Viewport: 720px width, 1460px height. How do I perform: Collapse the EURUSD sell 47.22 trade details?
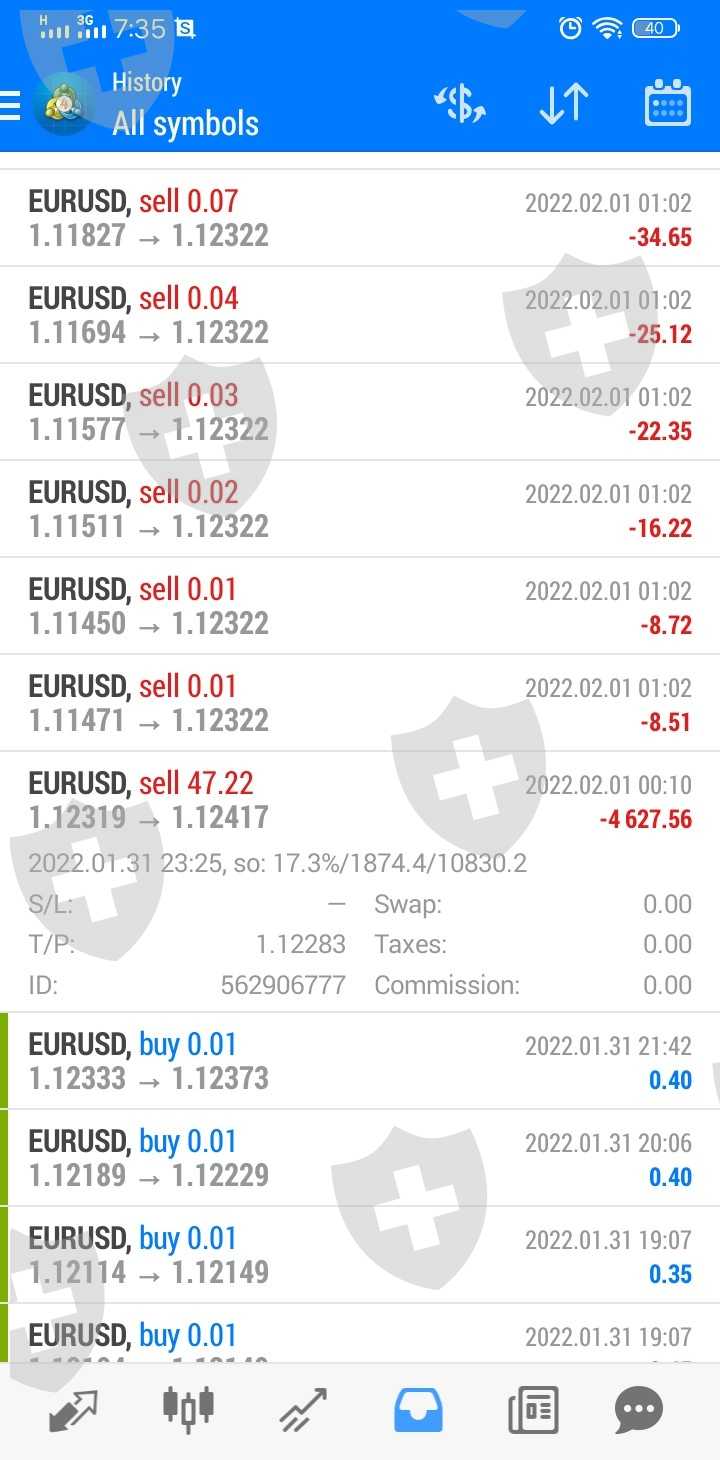(360, 800)
